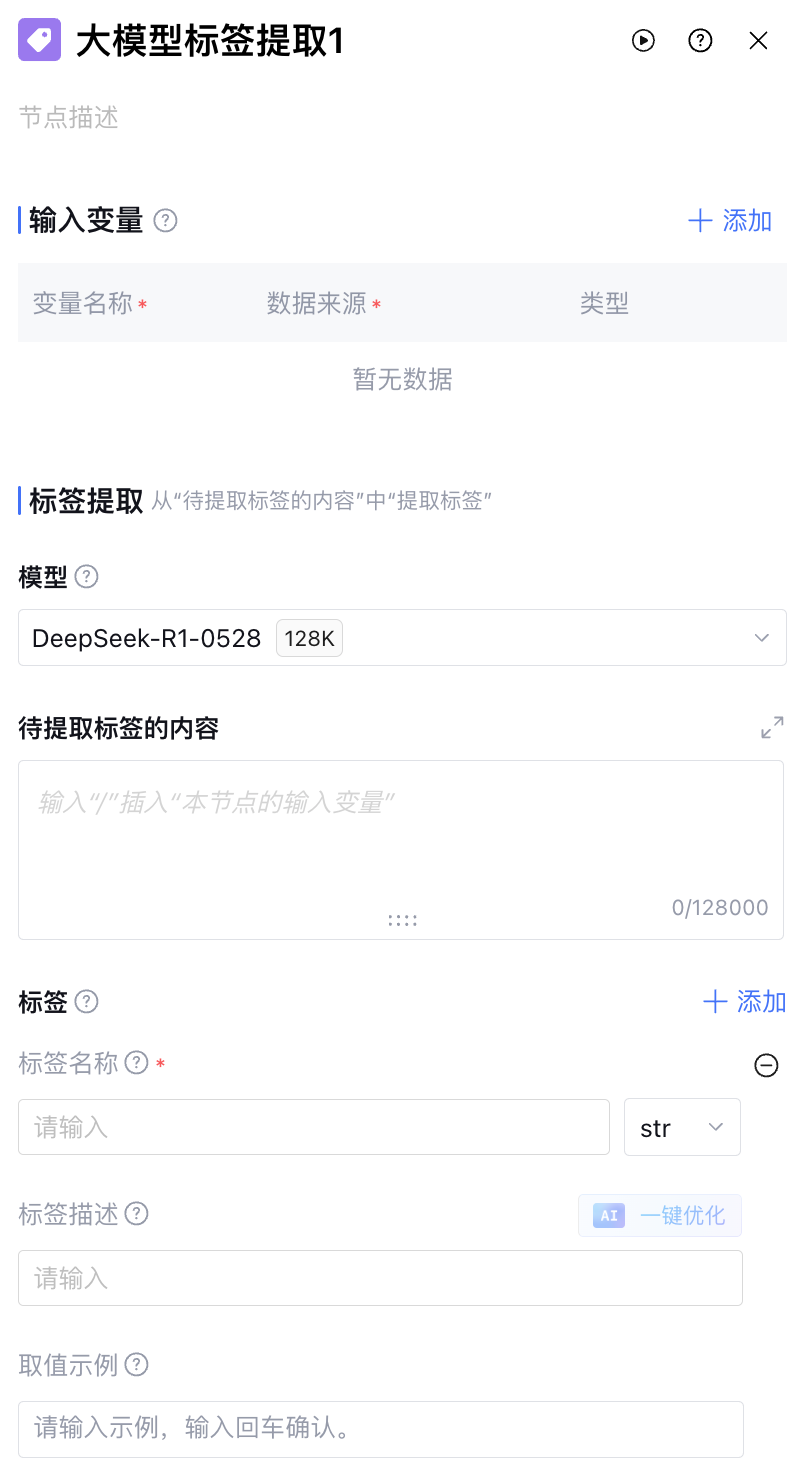Close the node configuration panel

[x=758, y=41]
